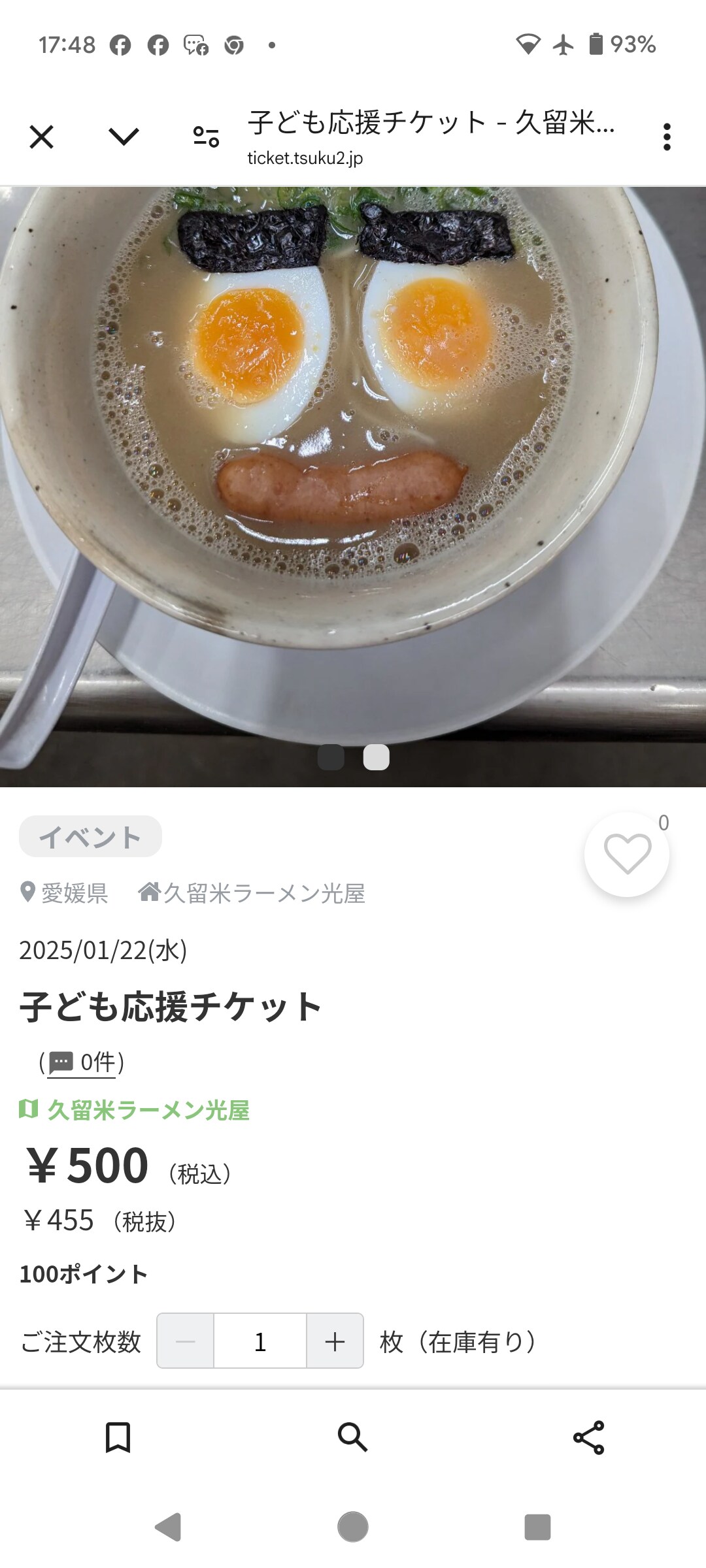The height and width of the screenshot is (1568, 706).
Task: Filter by 愛媛県 location tag
Action: click(65, 893)
